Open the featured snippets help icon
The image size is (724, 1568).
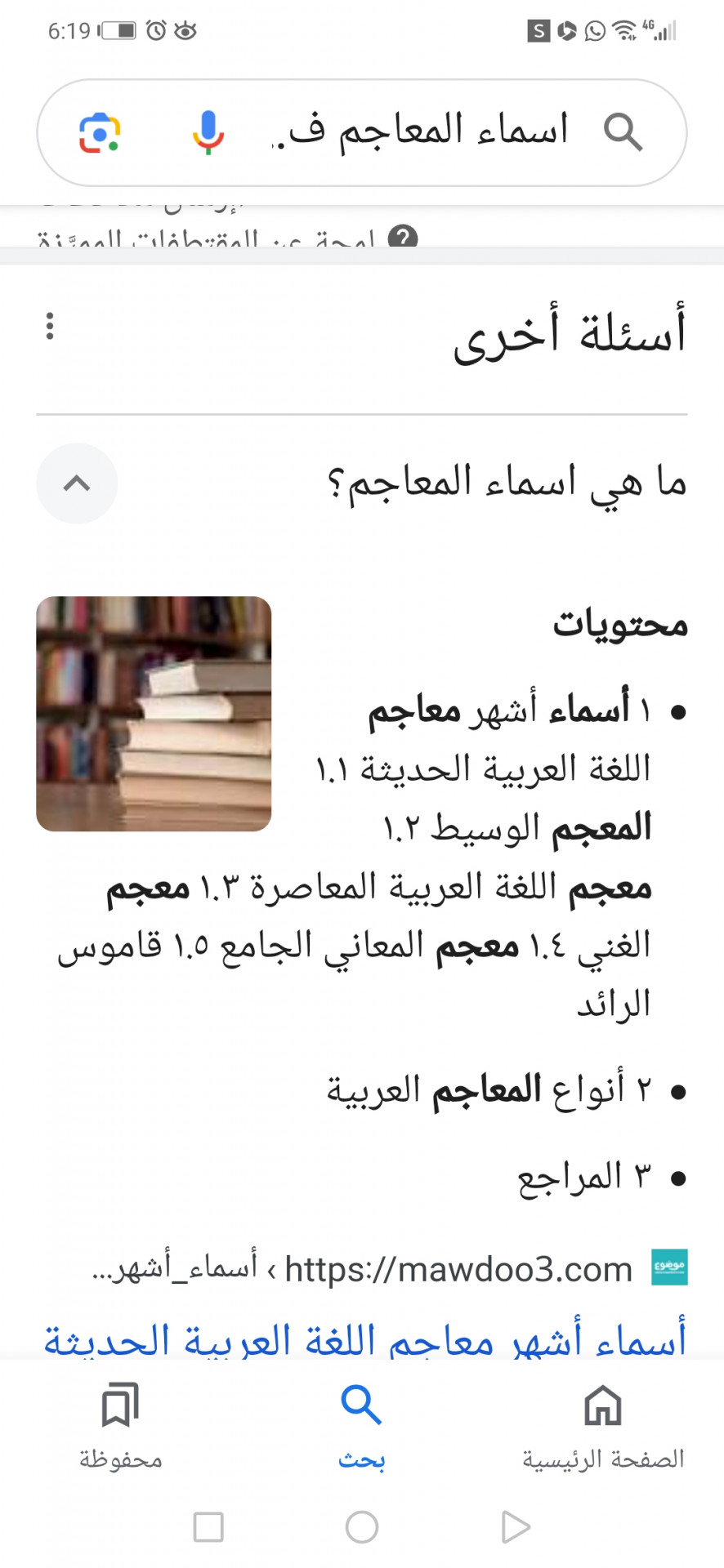tap(402, 237)
